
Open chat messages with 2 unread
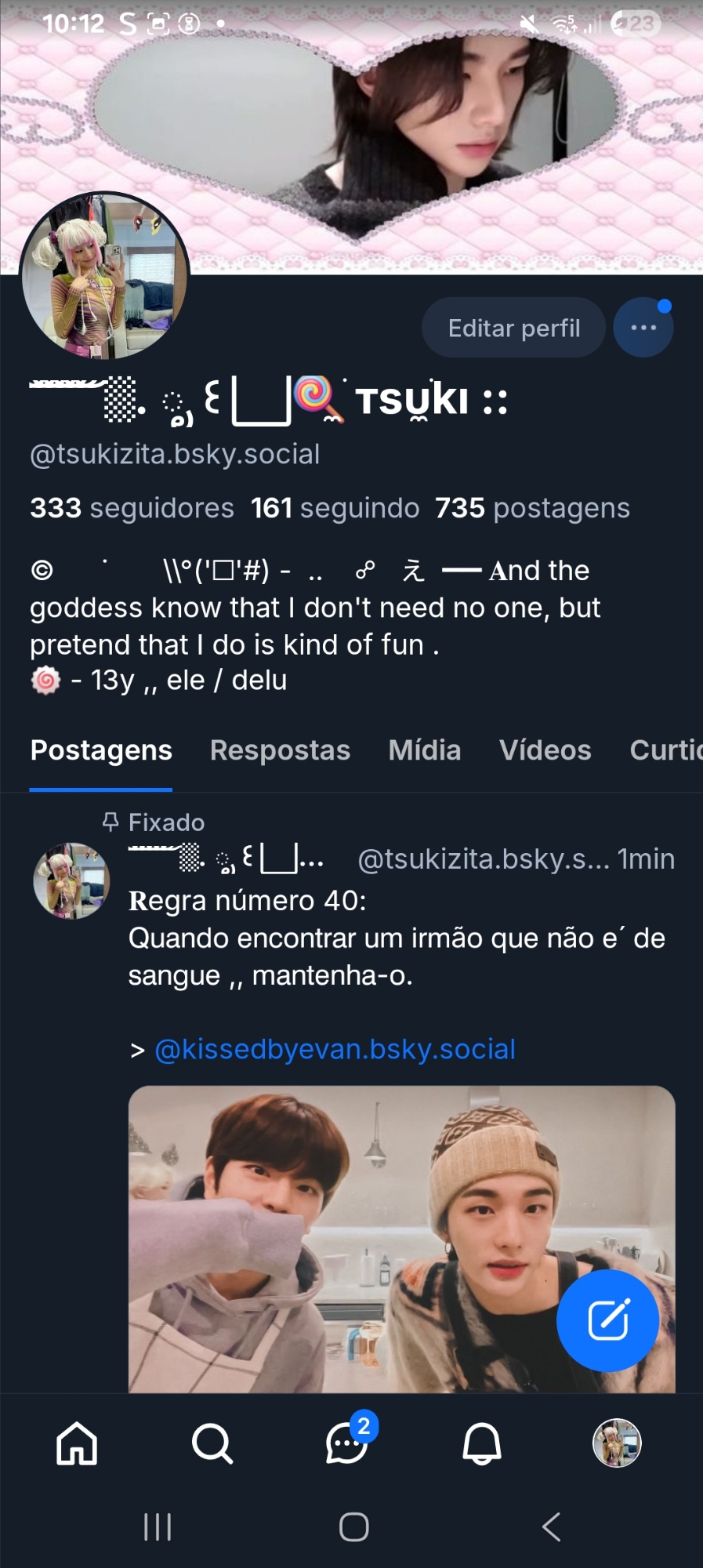click(x=347, y=1443)
